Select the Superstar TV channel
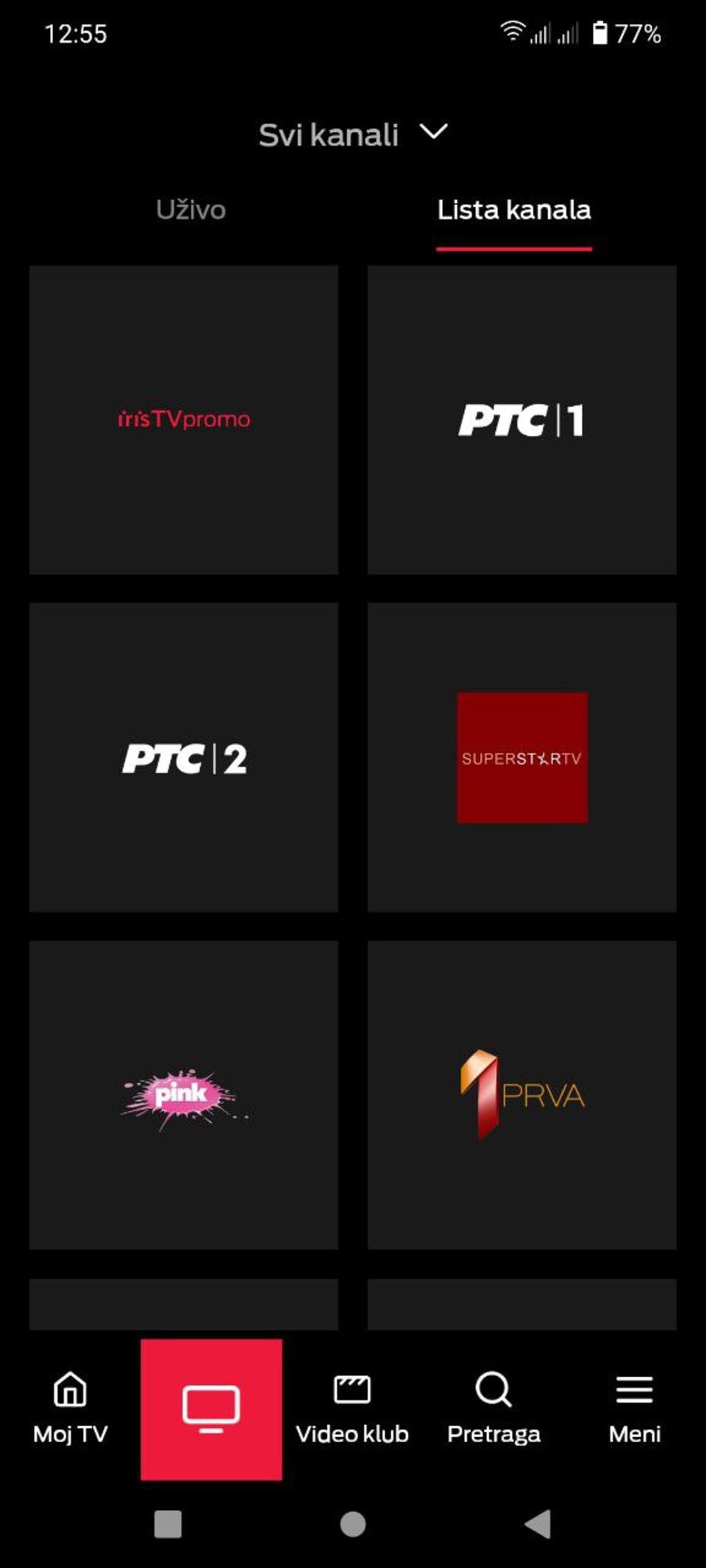Image resolution: width=706 pixels, height=1568 pixels. (x=522, y=757)
